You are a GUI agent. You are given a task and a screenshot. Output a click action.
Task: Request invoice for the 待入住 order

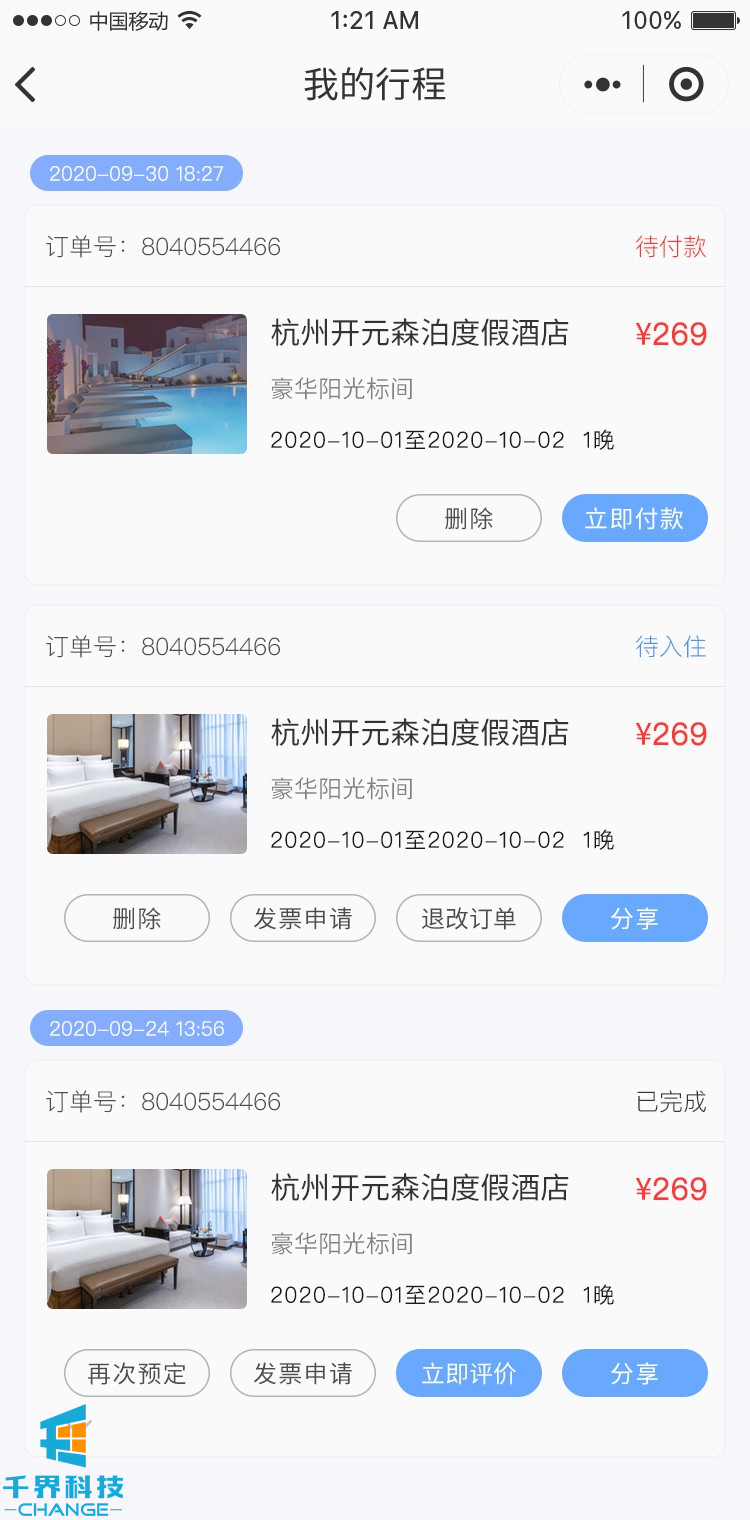click(303, 919)
